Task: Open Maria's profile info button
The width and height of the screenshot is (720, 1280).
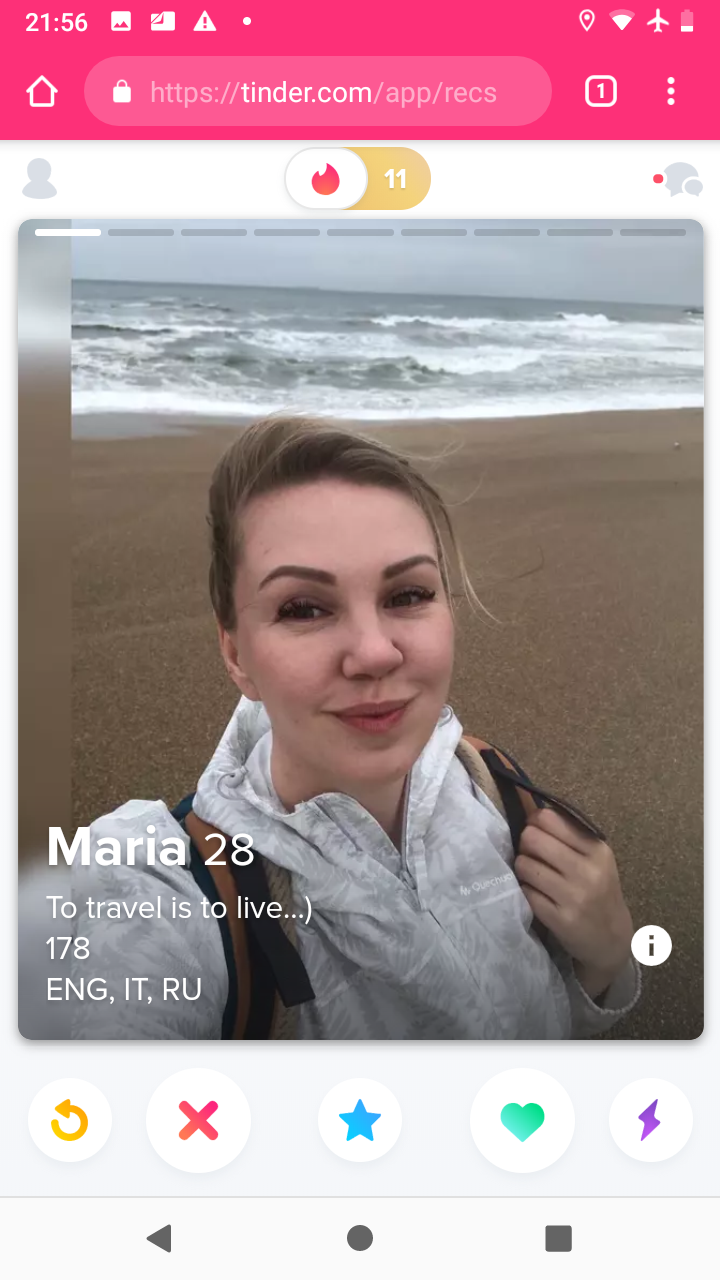Action: 651,945
